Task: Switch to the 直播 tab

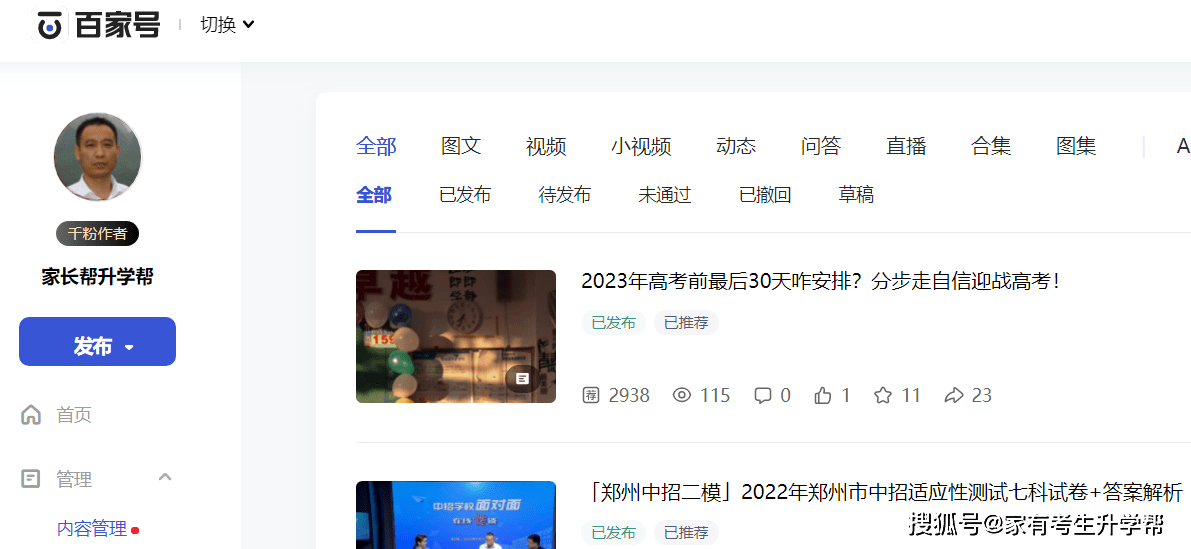Action: pos(906,146)
